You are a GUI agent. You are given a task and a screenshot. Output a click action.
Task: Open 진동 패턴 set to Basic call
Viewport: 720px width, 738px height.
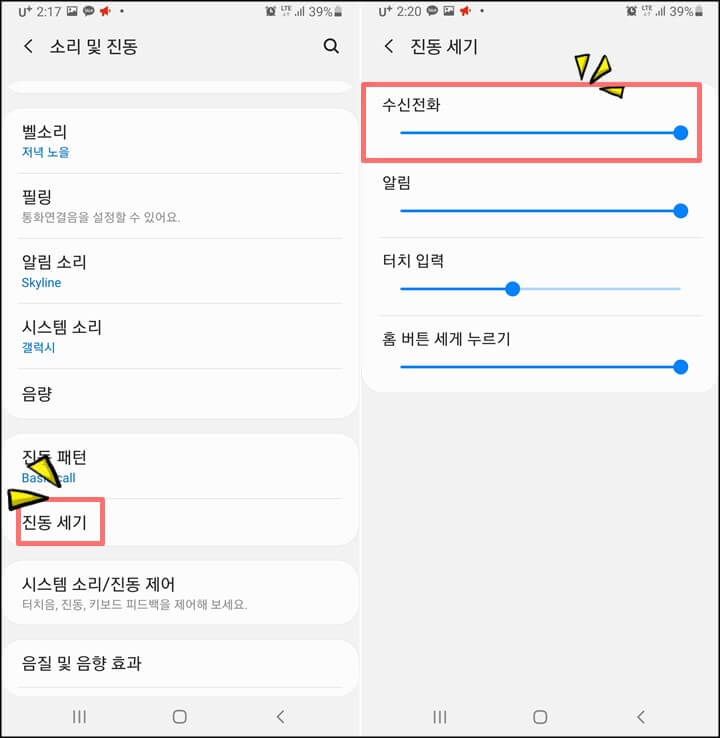click(x=180, y=466)
